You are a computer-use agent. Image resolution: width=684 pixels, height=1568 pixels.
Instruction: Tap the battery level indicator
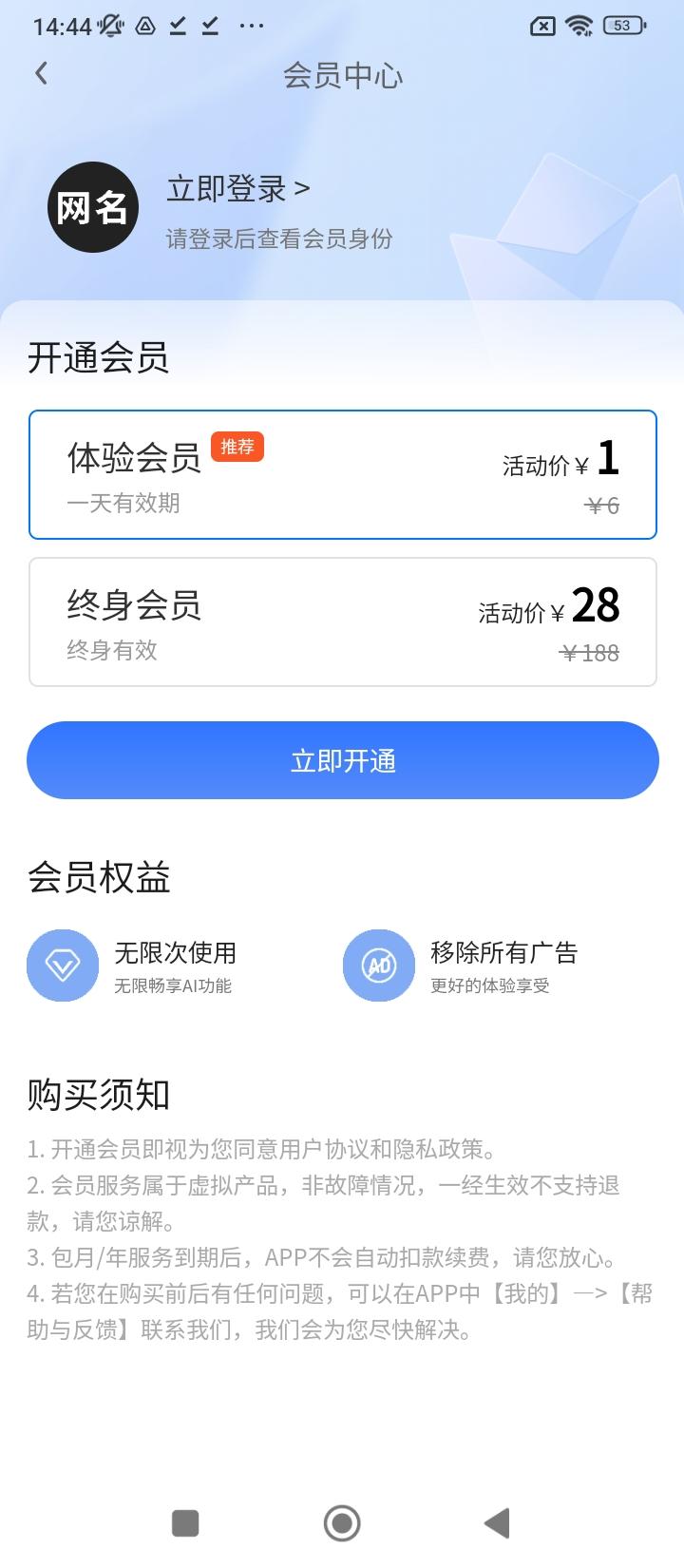tap(622, 26)
